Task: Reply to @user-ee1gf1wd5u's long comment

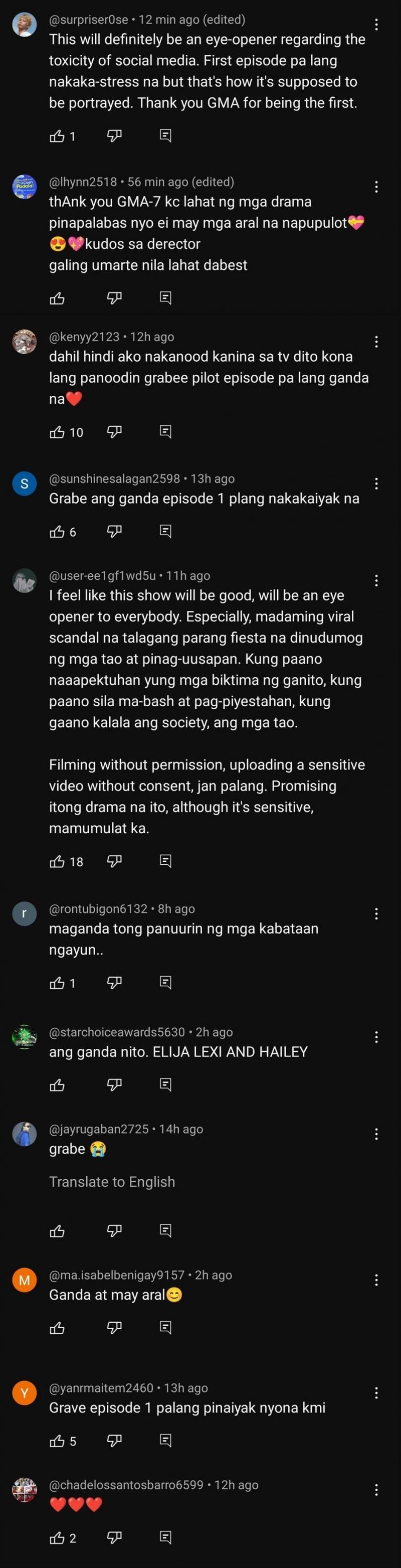Action: (165, 861)
